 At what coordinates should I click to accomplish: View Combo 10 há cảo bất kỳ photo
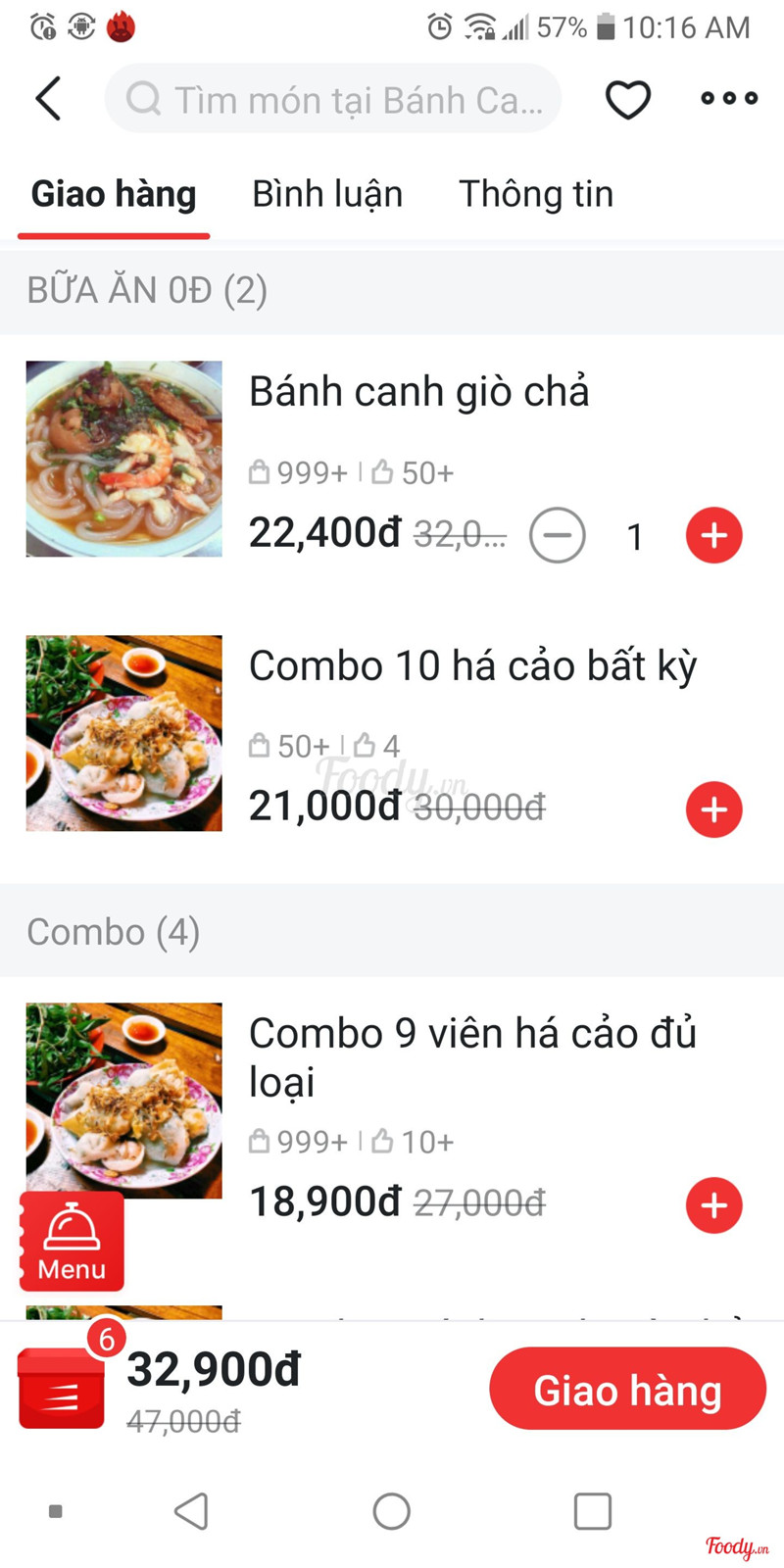[x=124, y=733]
